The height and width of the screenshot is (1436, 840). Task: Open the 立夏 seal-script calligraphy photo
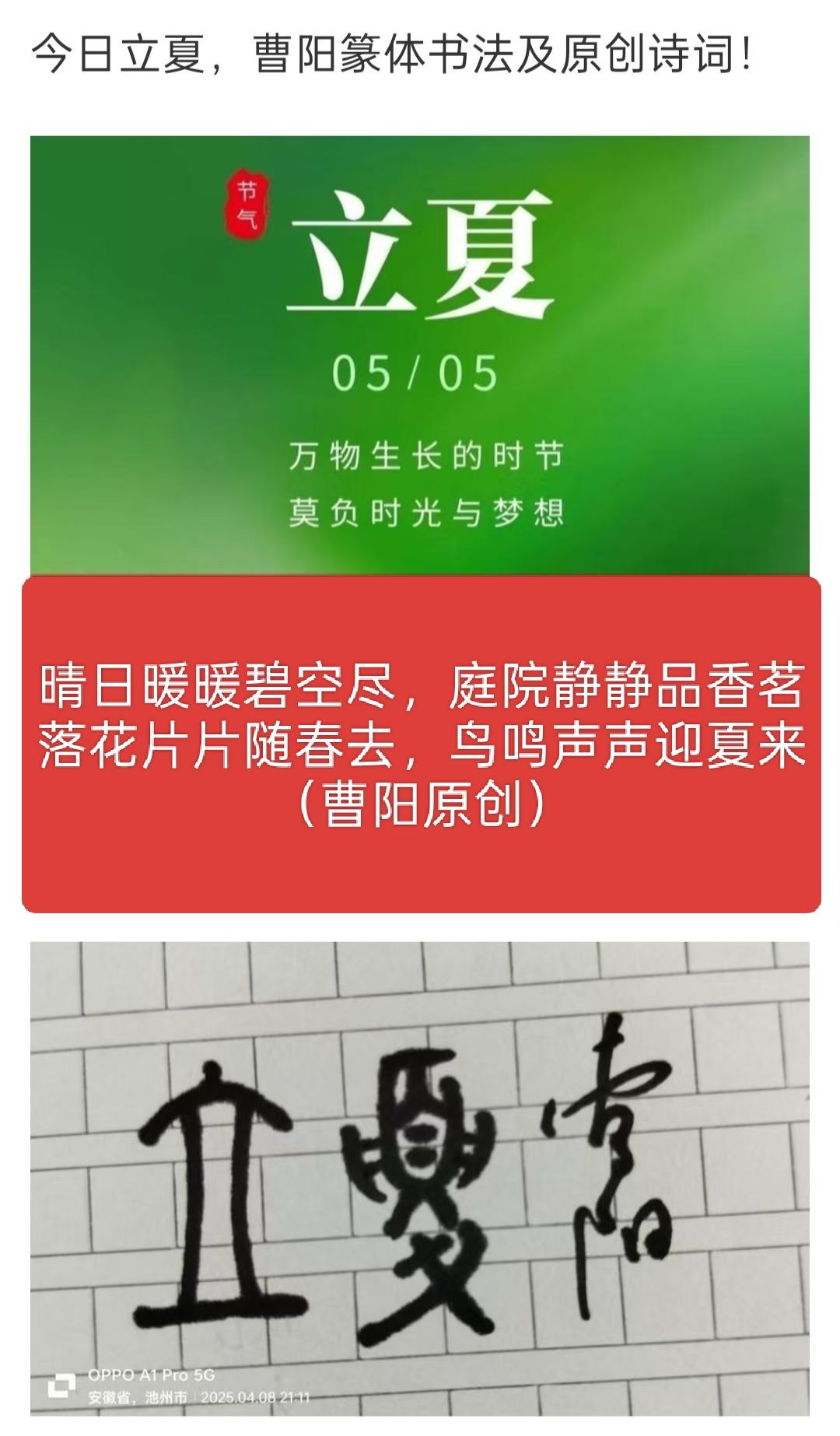(x=420, y=1179)
